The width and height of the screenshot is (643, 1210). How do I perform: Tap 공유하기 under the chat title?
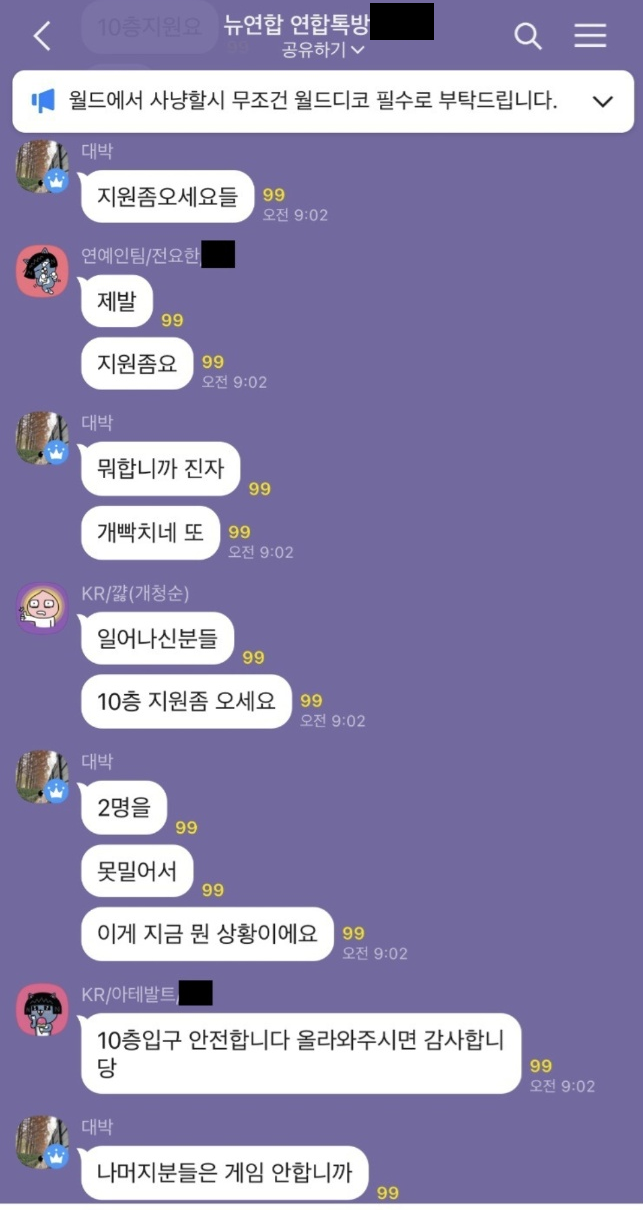[322, 49]
